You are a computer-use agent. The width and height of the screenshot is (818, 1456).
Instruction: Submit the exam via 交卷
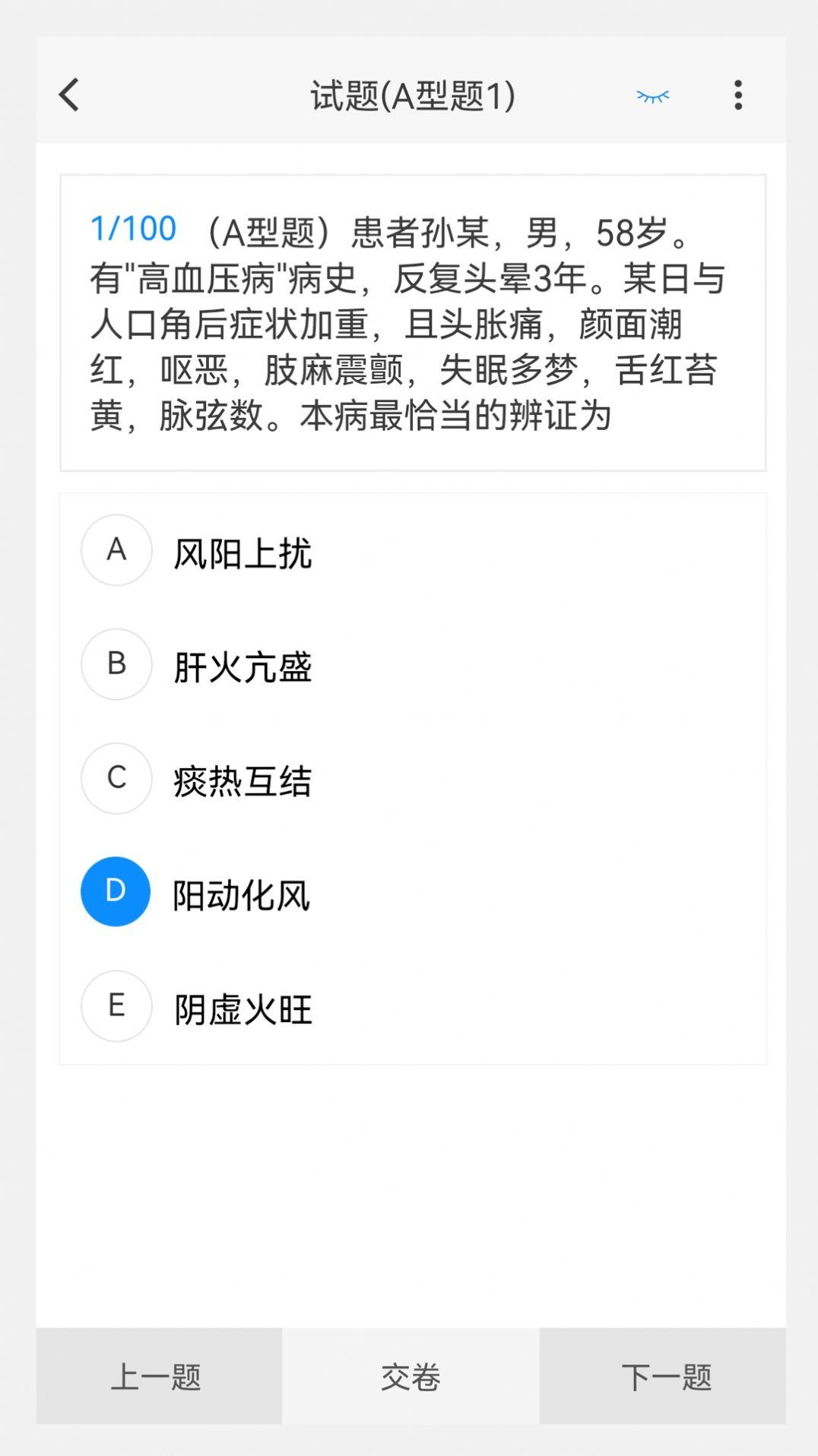click(409, 1375)
